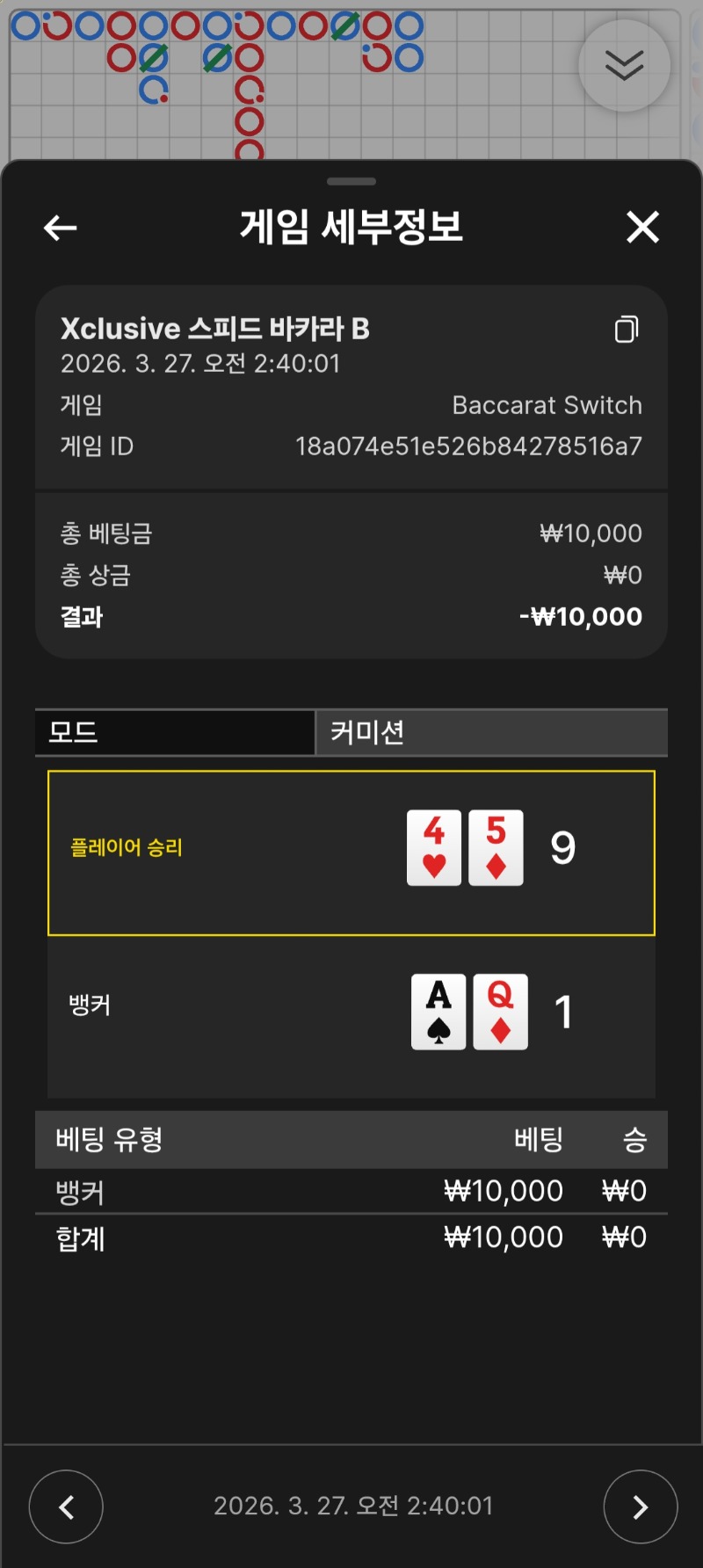Copy the game ID details
The width and height of the screenshot is (703, 1568).
pyautogui.click(x=626, y=330)
